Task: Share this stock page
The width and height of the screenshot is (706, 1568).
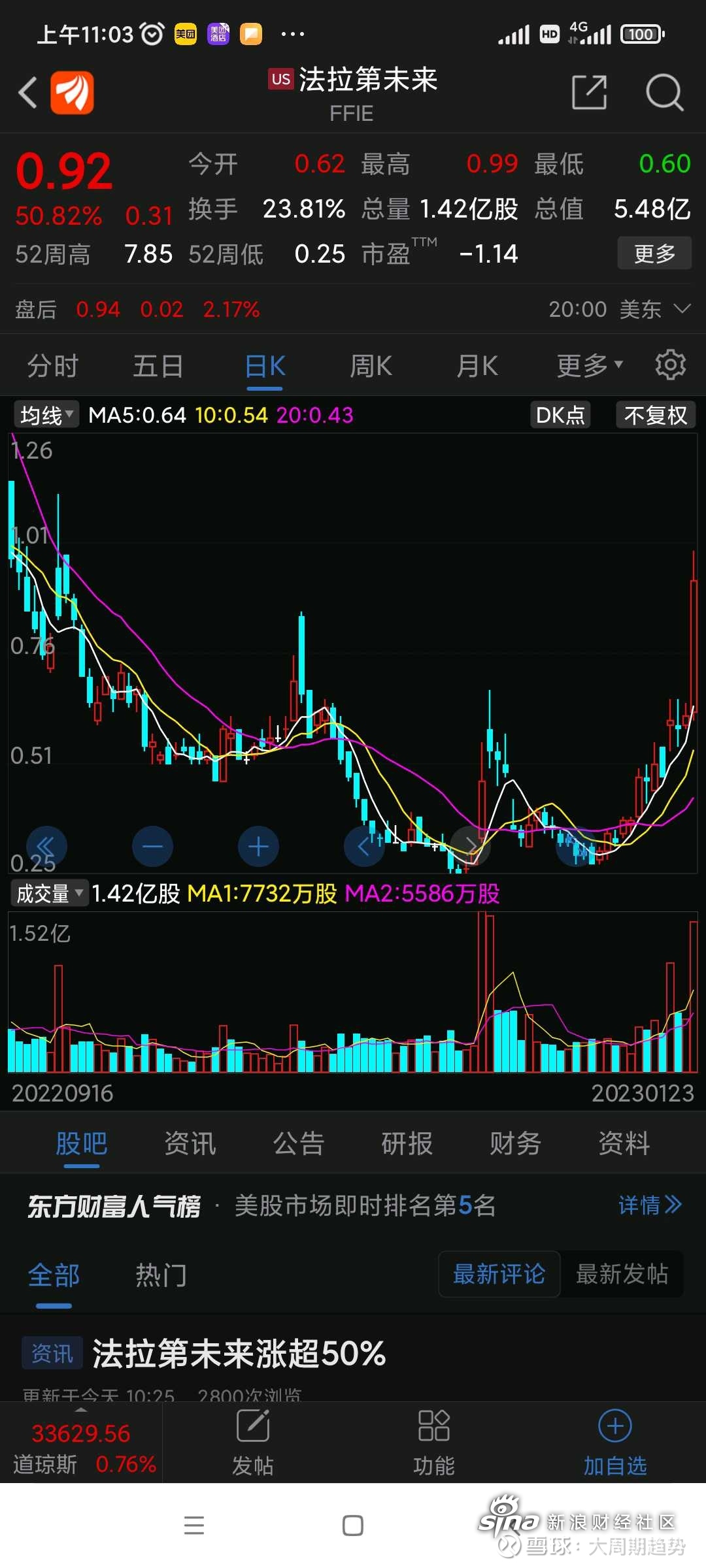Action: (589, 92)
